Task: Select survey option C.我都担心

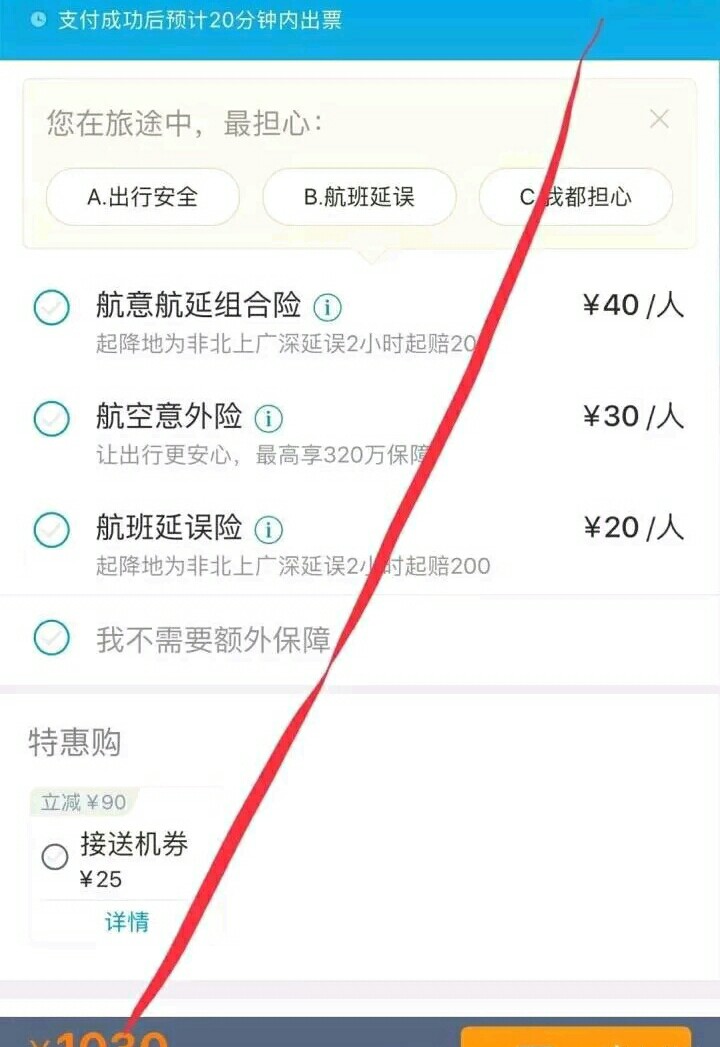Action: pyautogui.click(x=576, y=197)
